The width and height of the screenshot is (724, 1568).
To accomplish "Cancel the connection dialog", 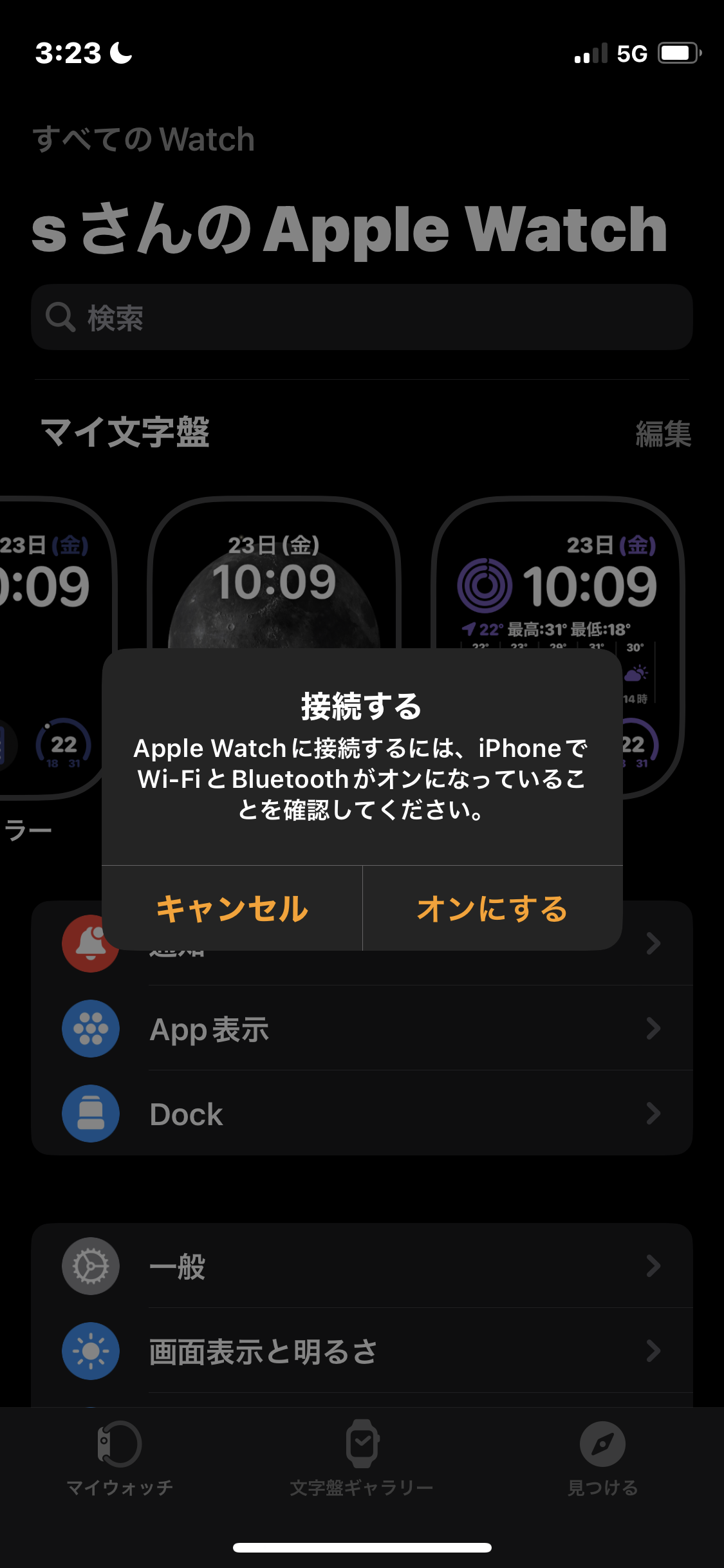I will (232, 908).
